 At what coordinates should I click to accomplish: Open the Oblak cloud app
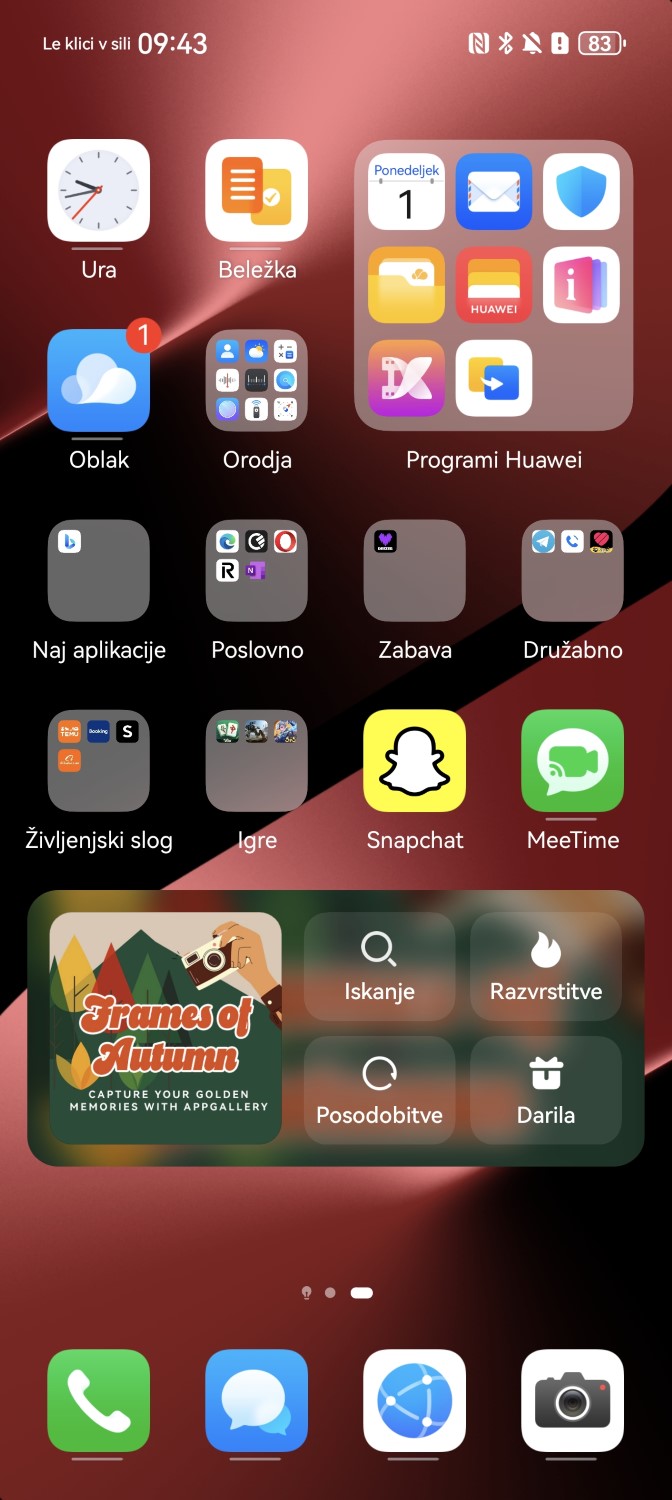point(98,380)
